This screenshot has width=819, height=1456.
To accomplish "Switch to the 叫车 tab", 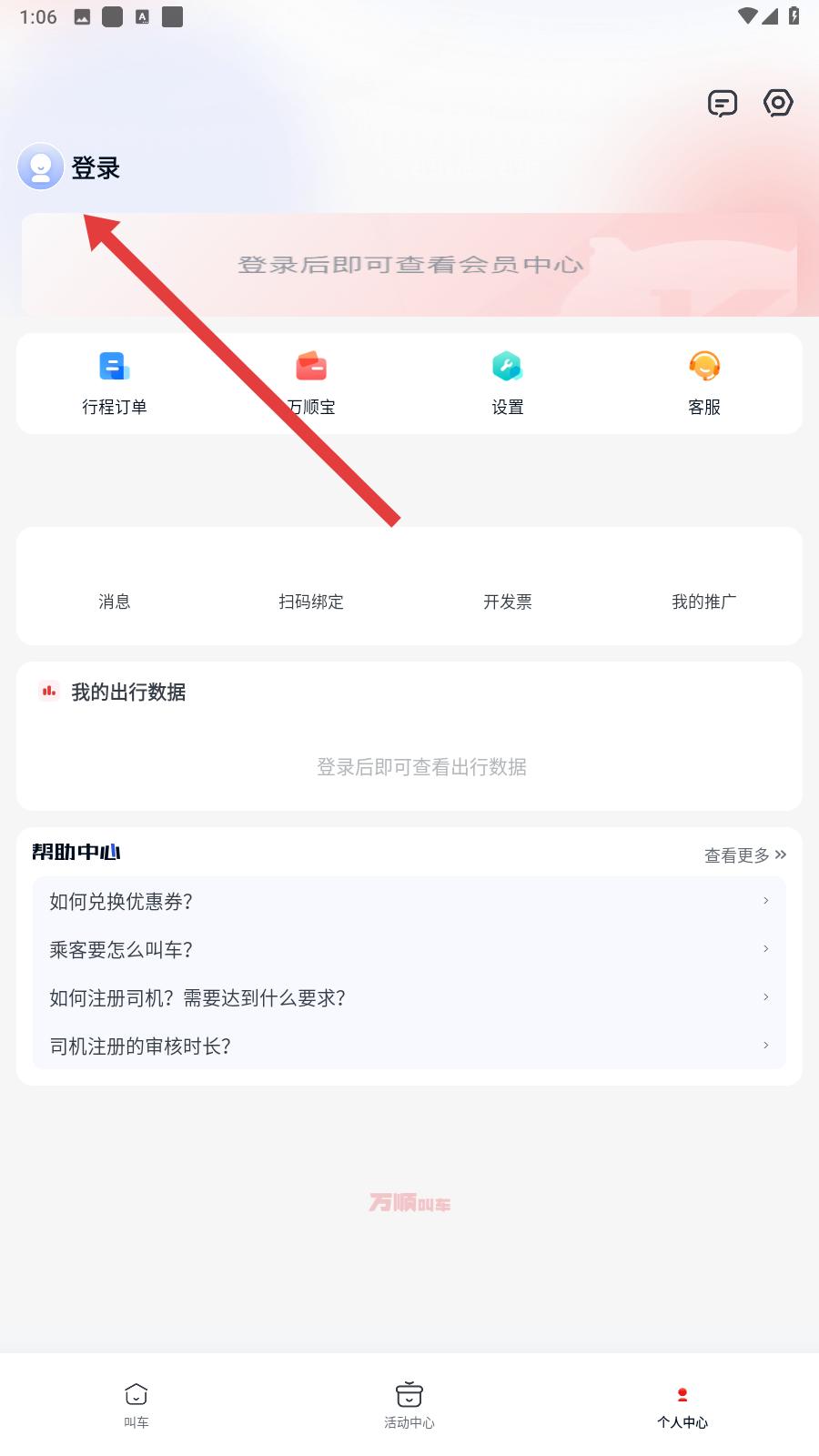I will 136,1405.
